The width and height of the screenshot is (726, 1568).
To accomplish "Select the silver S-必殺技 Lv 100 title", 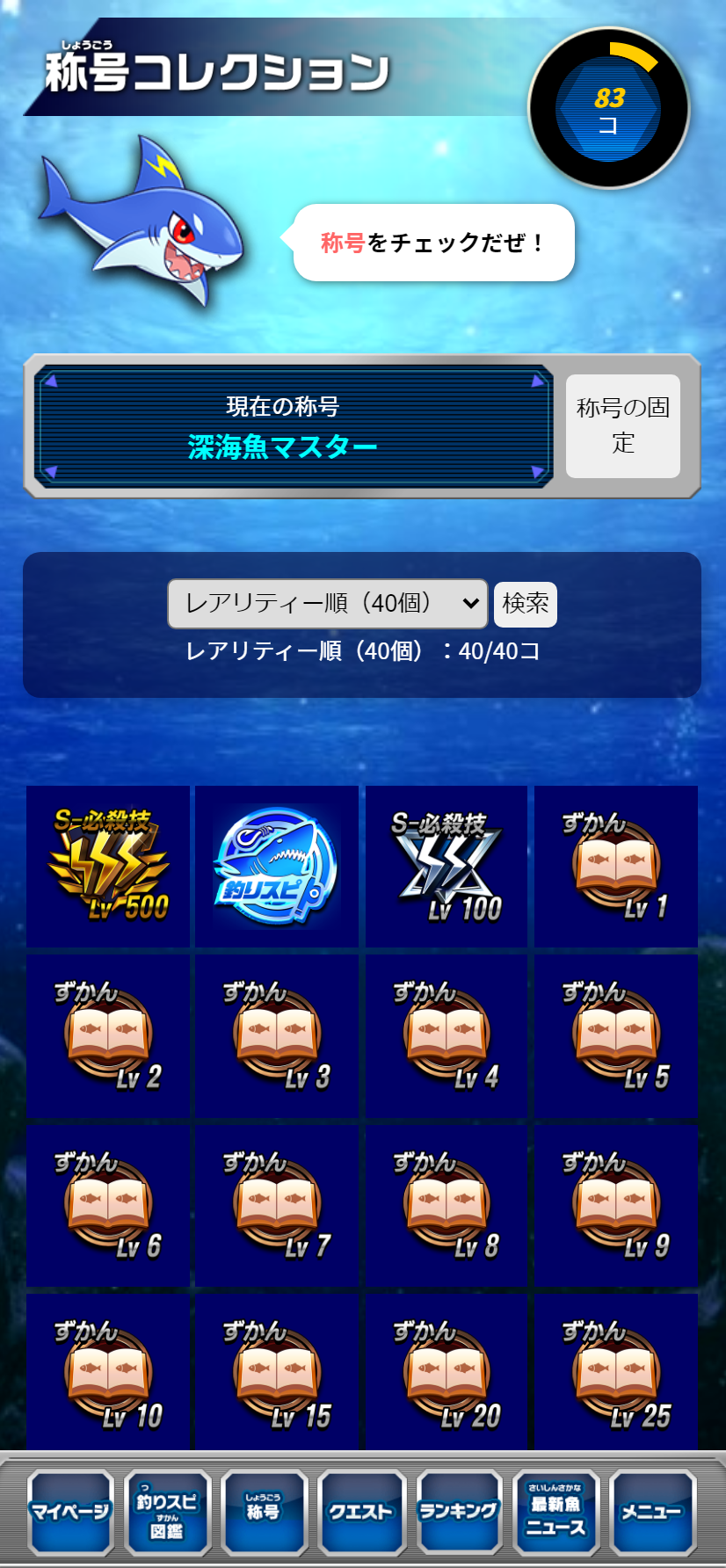I will [446, 867].
